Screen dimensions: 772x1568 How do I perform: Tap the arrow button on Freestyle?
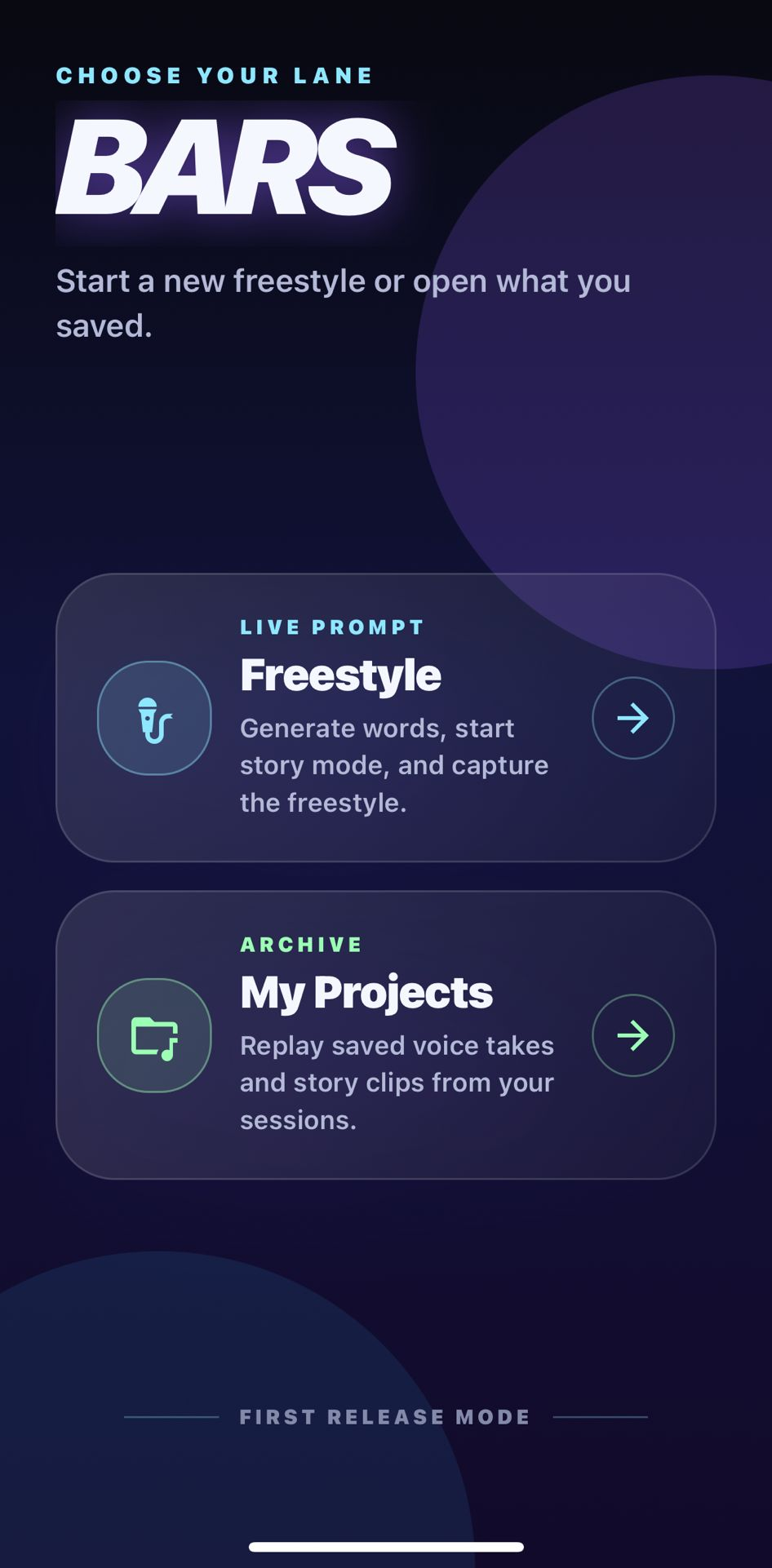coord(633,718)
